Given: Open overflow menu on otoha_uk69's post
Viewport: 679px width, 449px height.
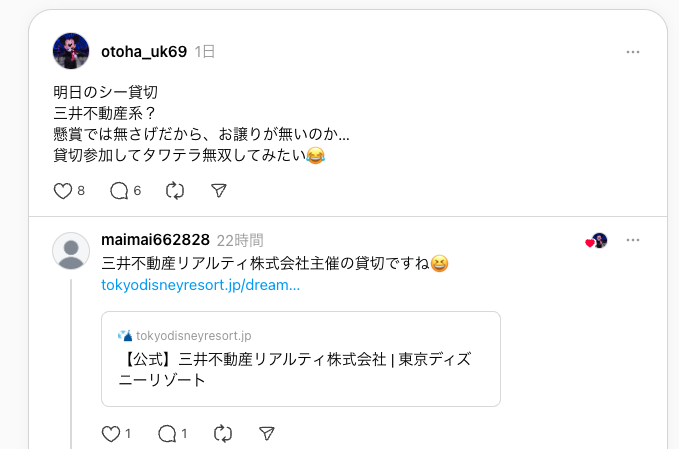Looking at the screenshot, I should (x=632, y=51).
